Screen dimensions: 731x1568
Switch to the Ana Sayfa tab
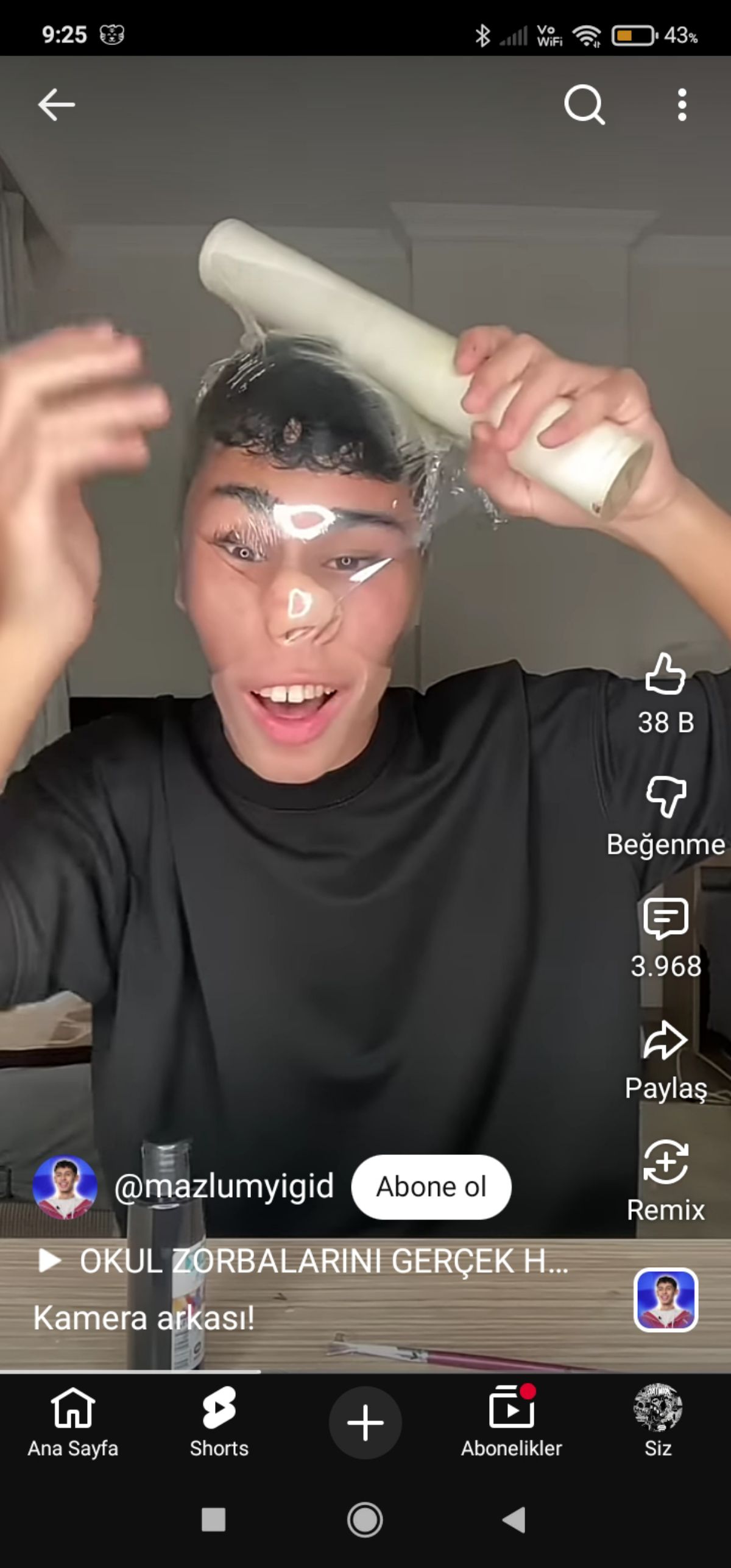tap(73, 1423)
